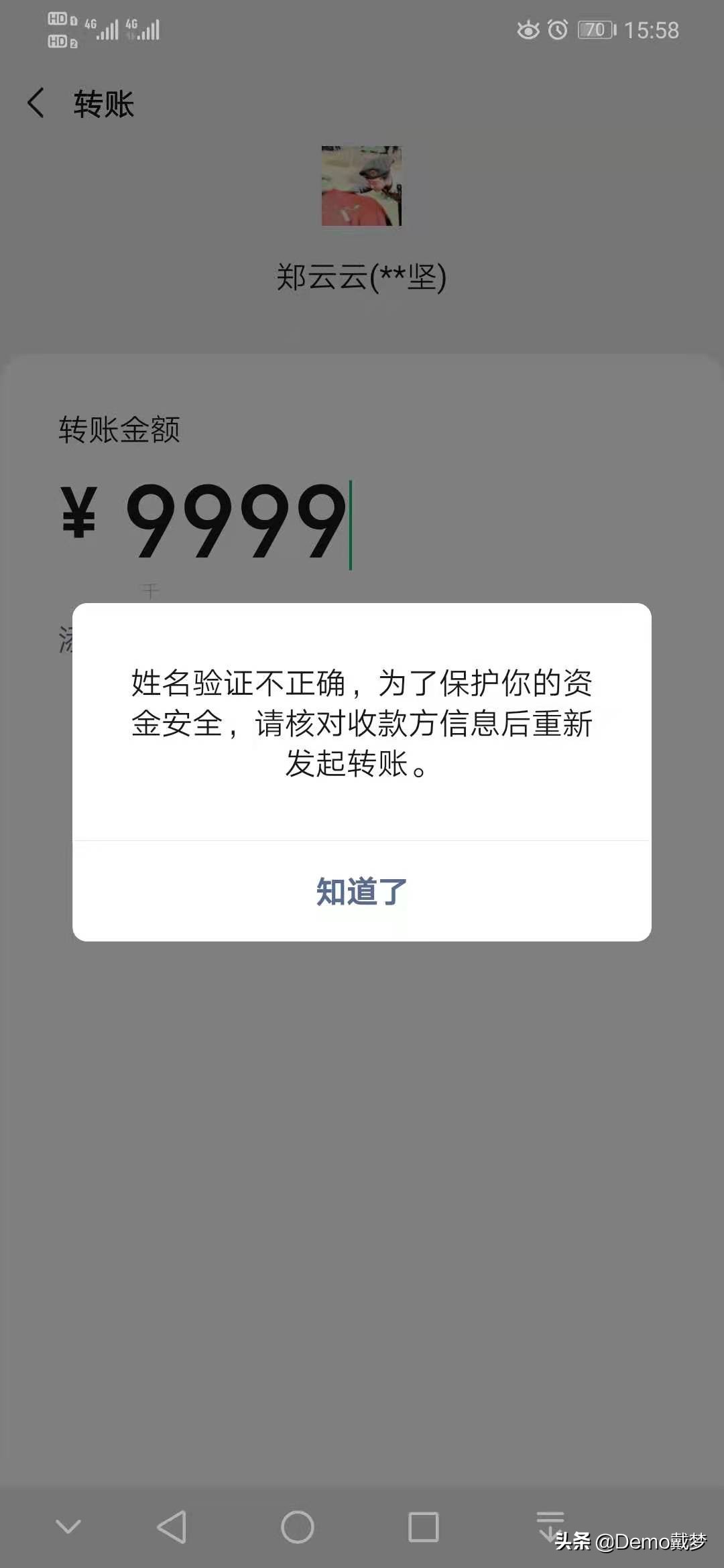The image size is (724, 1568).
Task: Select the 转账 title bar
Action: pyautogui.click(x=104, y=104)
